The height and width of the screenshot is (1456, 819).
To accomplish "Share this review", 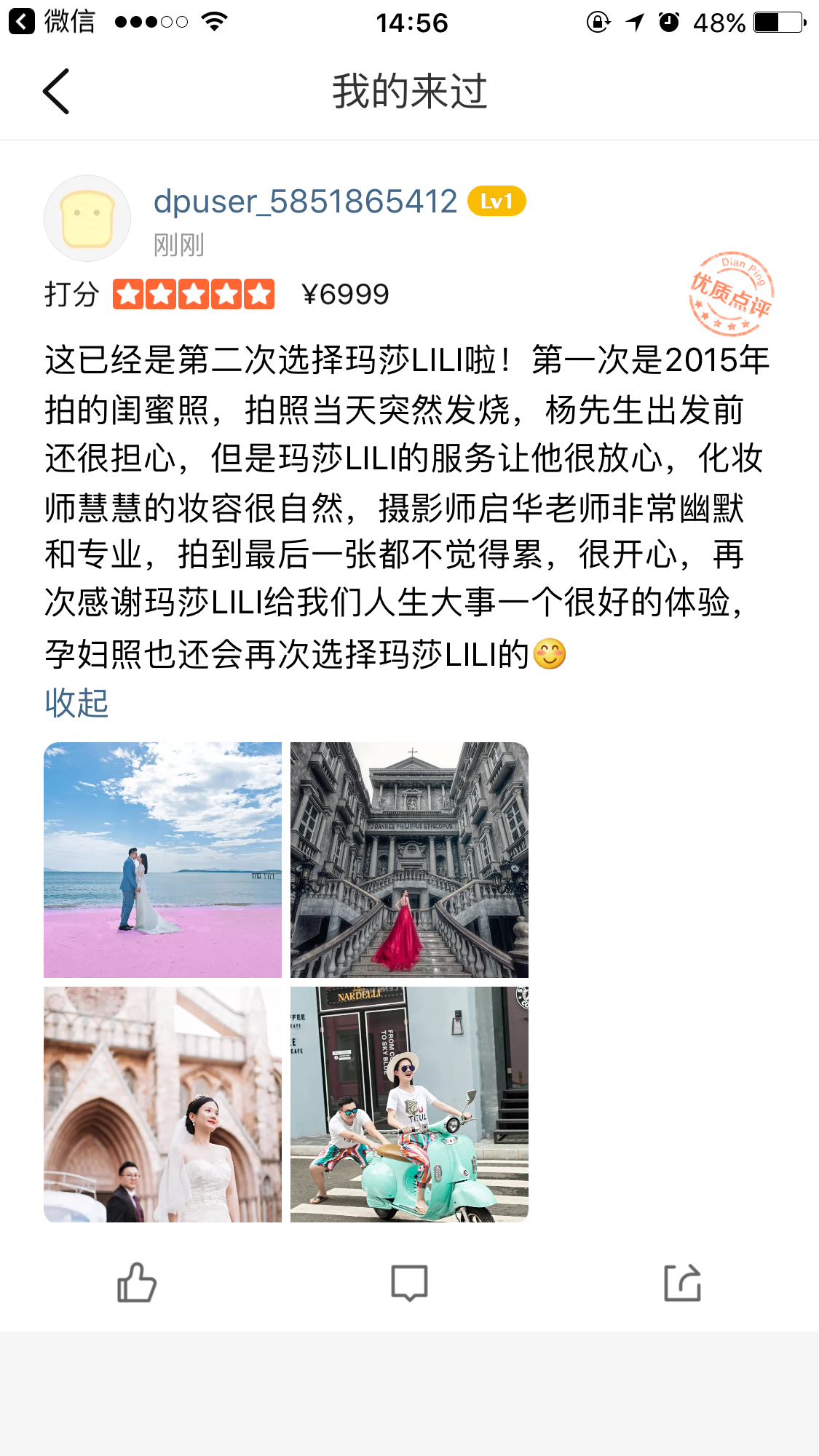I will click(682, 1282).
